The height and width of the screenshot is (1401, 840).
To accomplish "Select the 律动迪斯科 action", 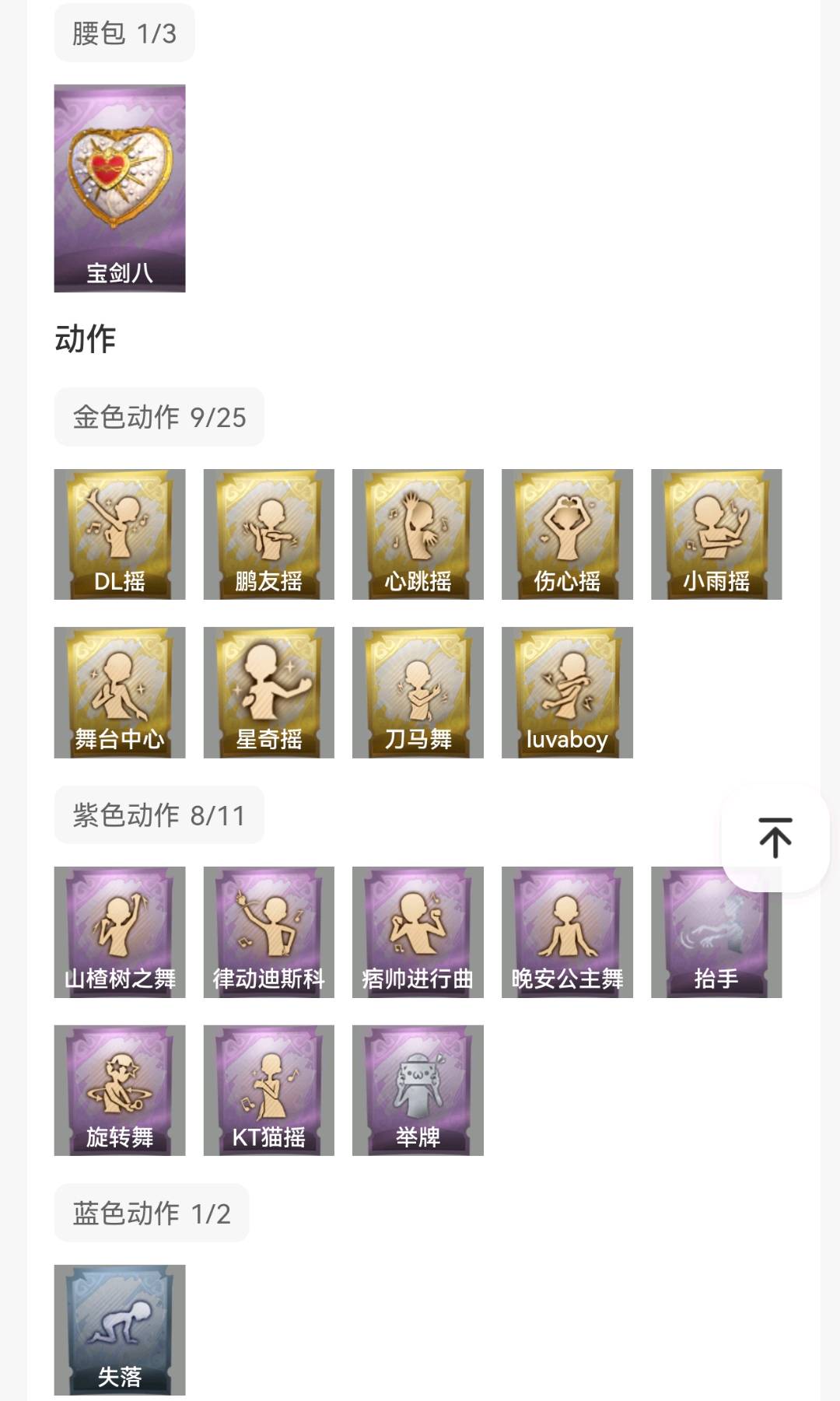I will click(x=269, y=932).
